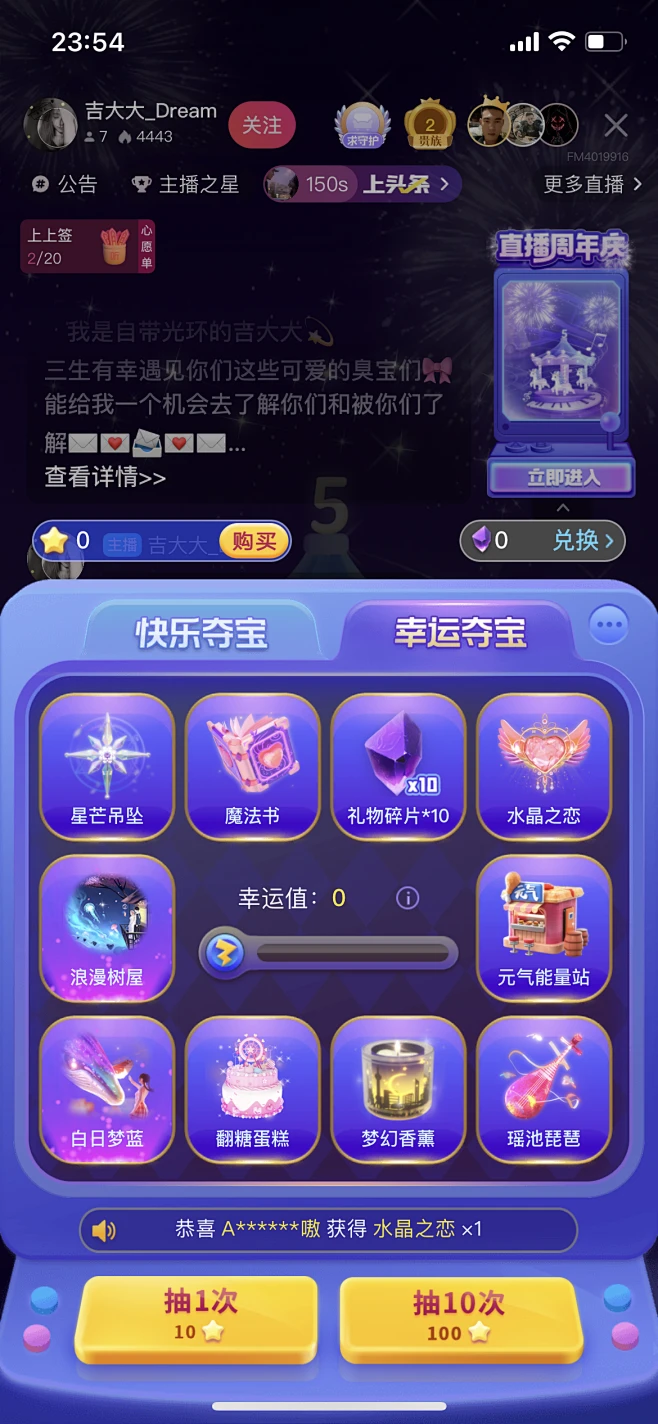Switch to the 快乐夺宝 tab
This screenshot has width=658, height=1424.
(x=201, y=633)
